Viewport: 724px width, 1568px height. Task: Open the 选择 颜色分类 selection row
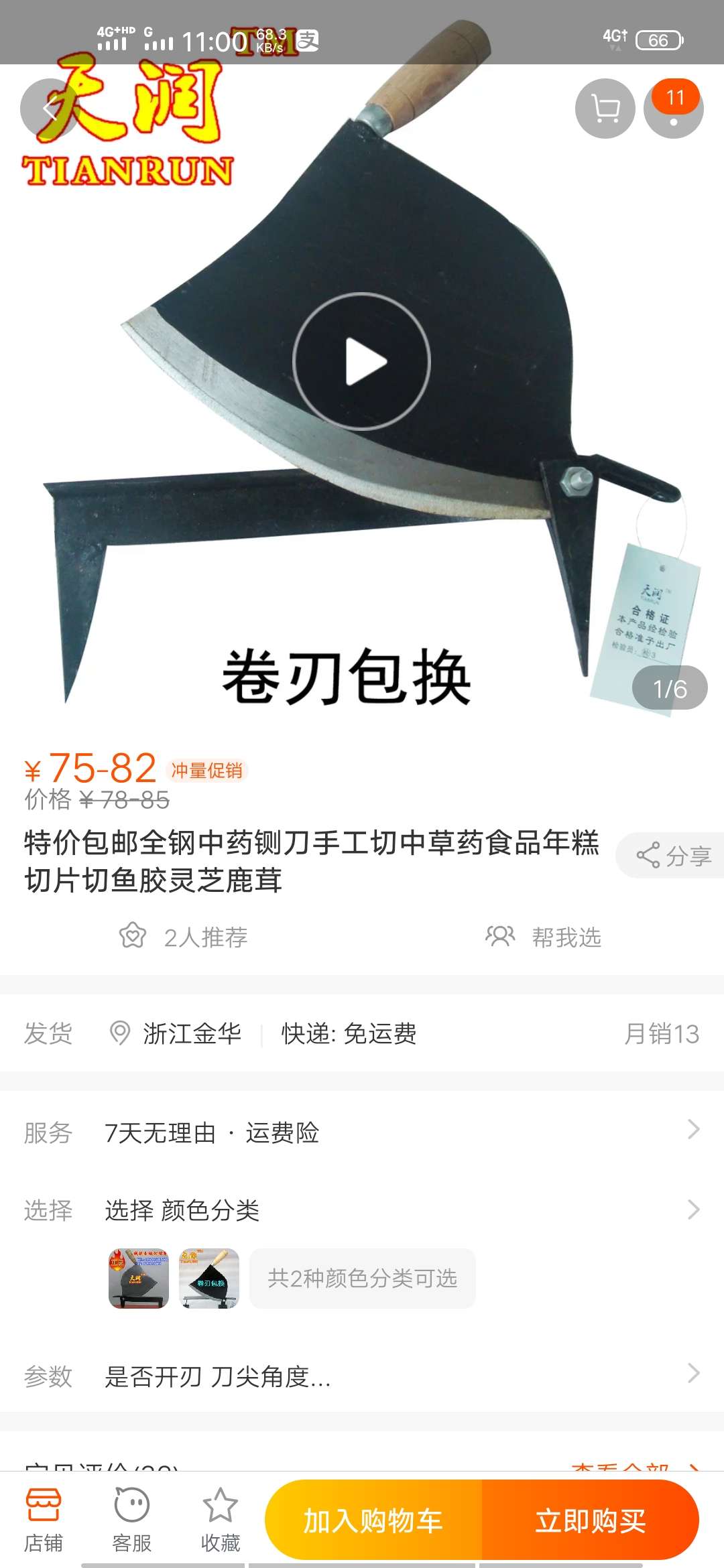coord(362,1210)
